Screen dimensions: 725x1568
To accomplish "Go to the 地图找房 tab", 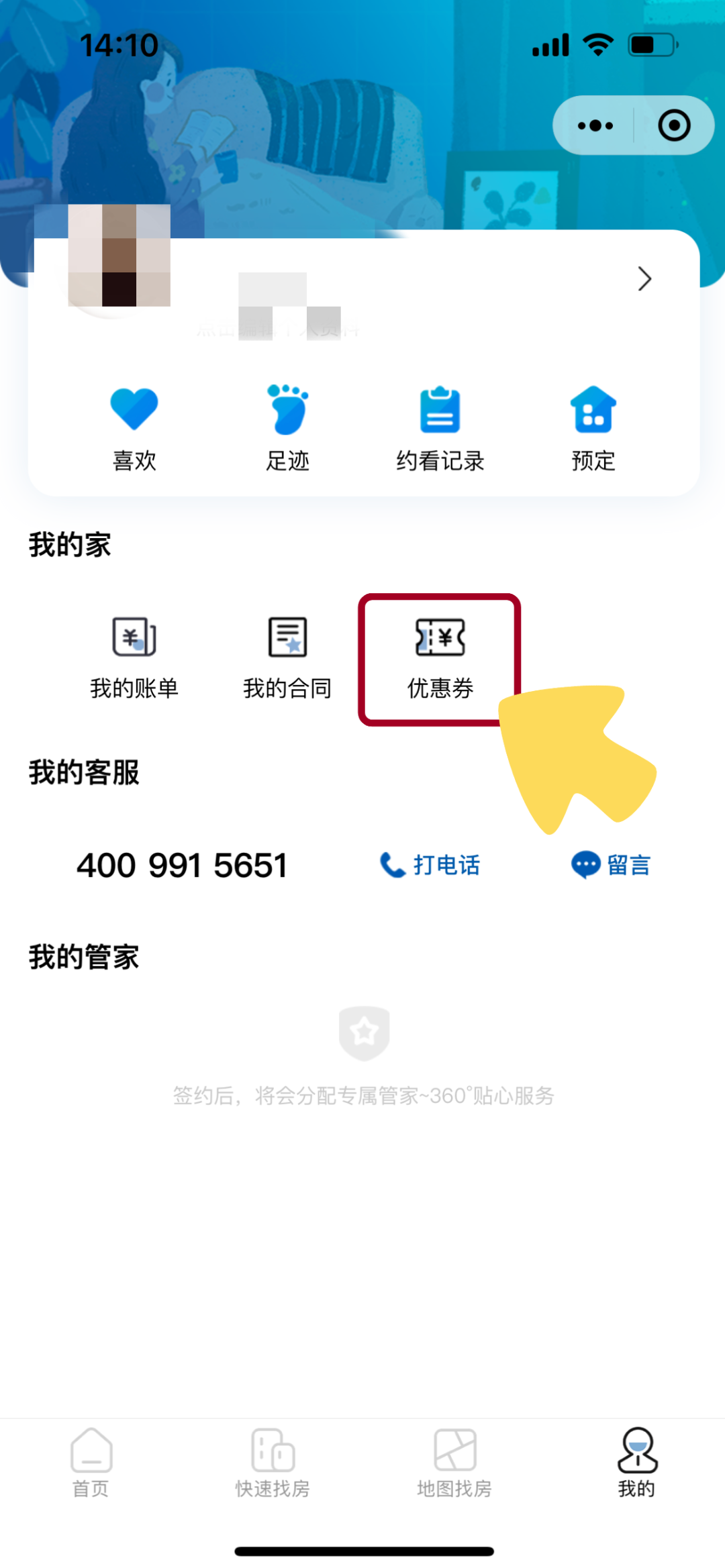I will click(x=454, y=1463).
